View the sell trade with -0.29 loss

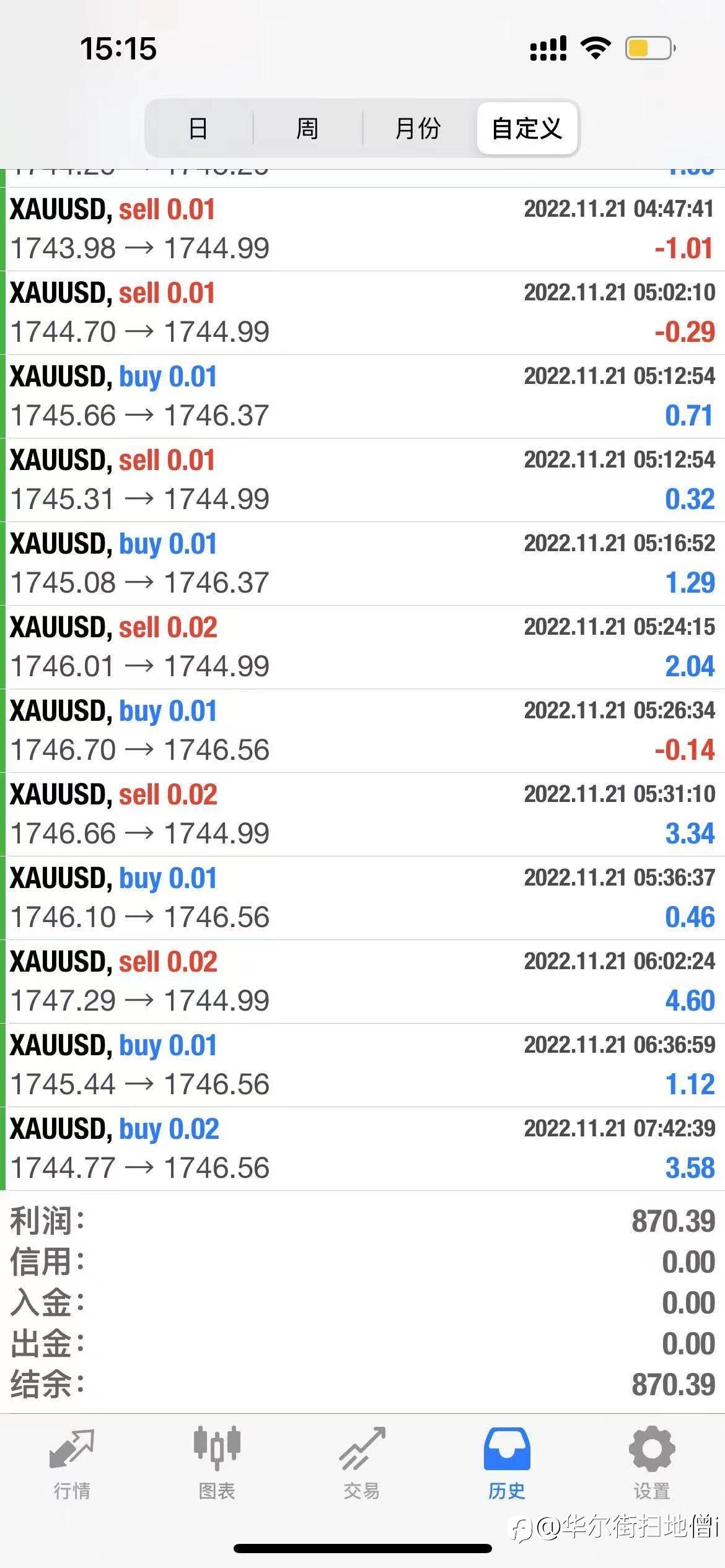tap(362, 313)
